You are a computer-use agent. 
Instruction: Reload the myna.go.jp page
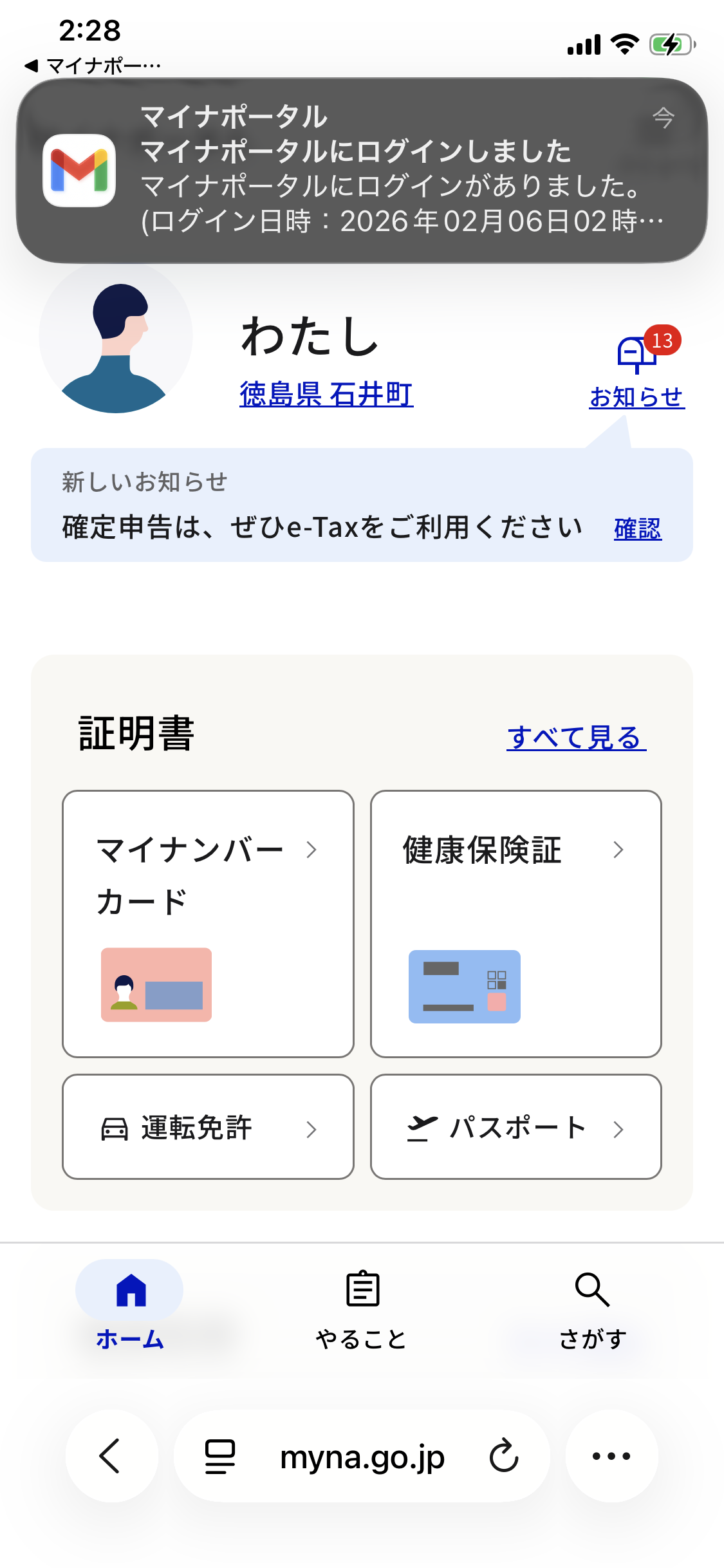tap(503, 1456)
